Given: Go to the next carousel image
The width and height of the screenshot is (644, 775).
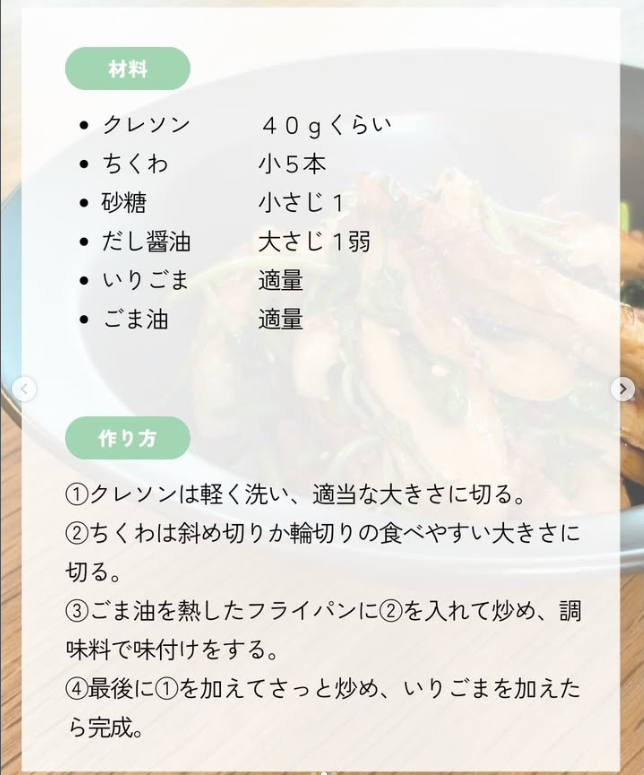Looking at the screenshot, I should click(623, 389).
